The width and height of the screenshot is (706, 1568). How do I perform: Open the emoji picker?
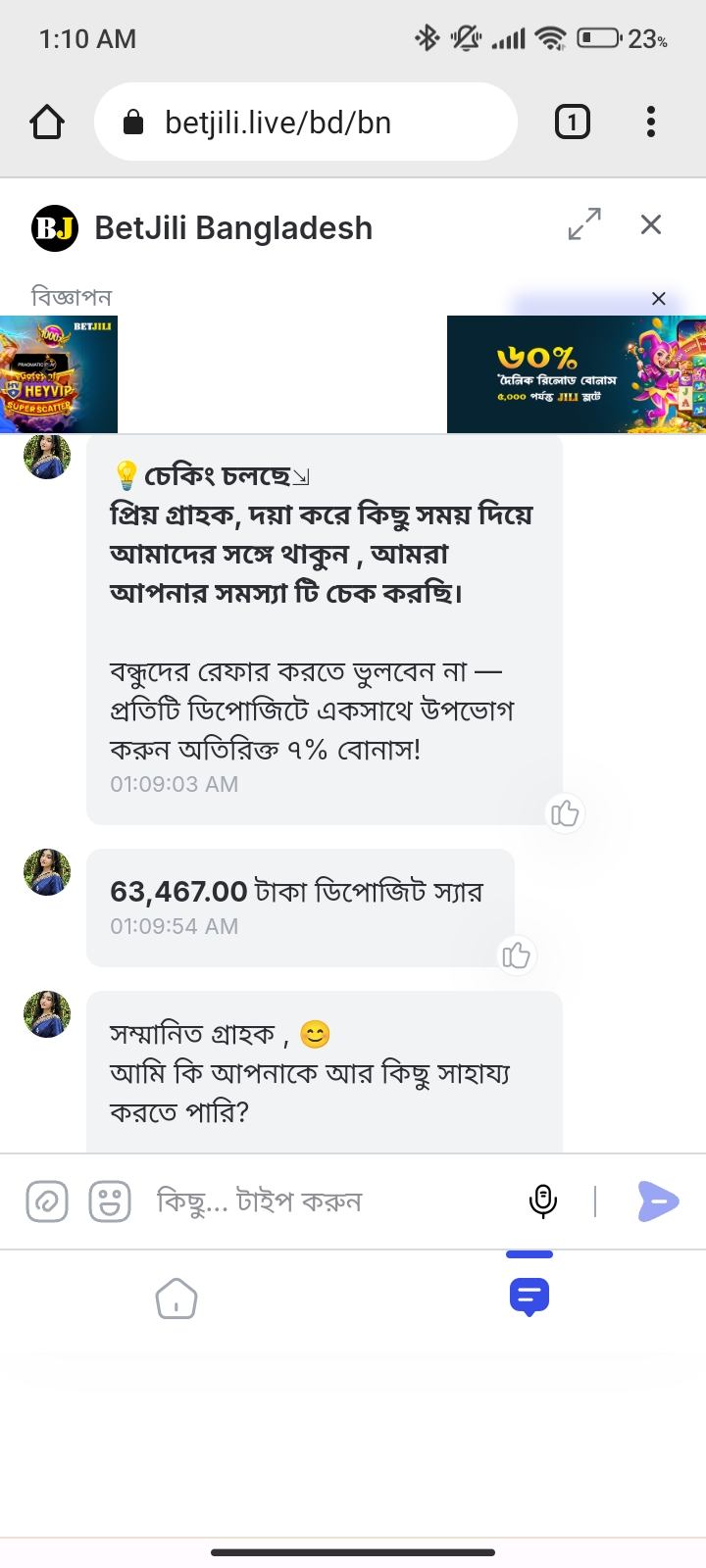click(110, 1200)
